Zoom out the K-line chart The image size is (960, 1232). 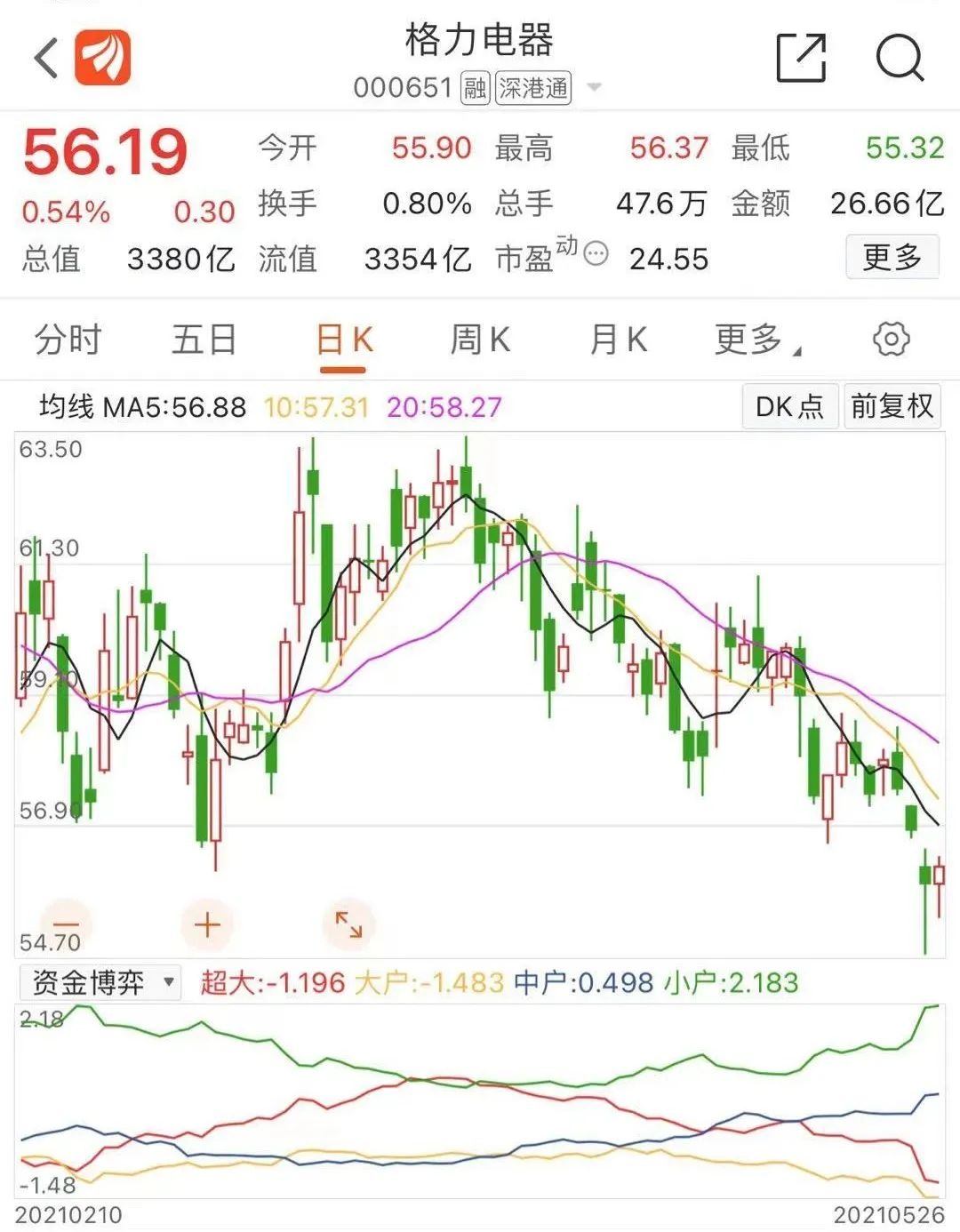click(x=67, y=924)
